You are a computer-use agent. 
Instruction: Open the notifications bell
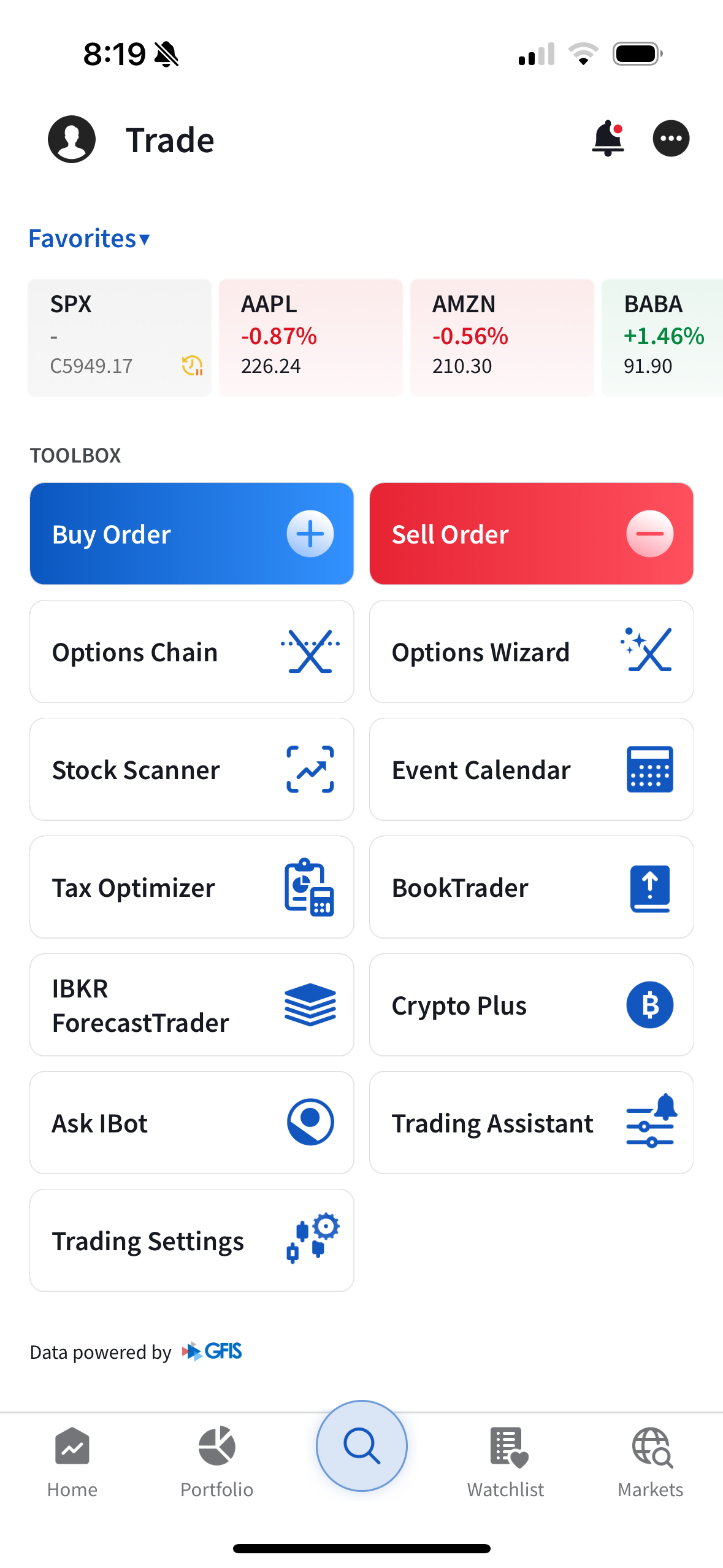tap(608, 139)
